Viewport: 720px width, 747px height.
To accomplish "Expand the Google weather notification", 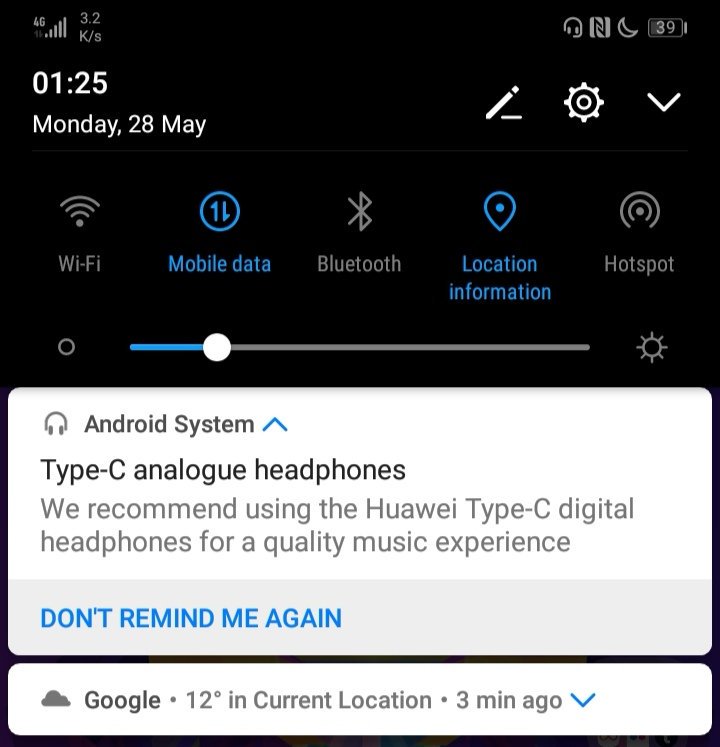I will click(x=582, y=700).
